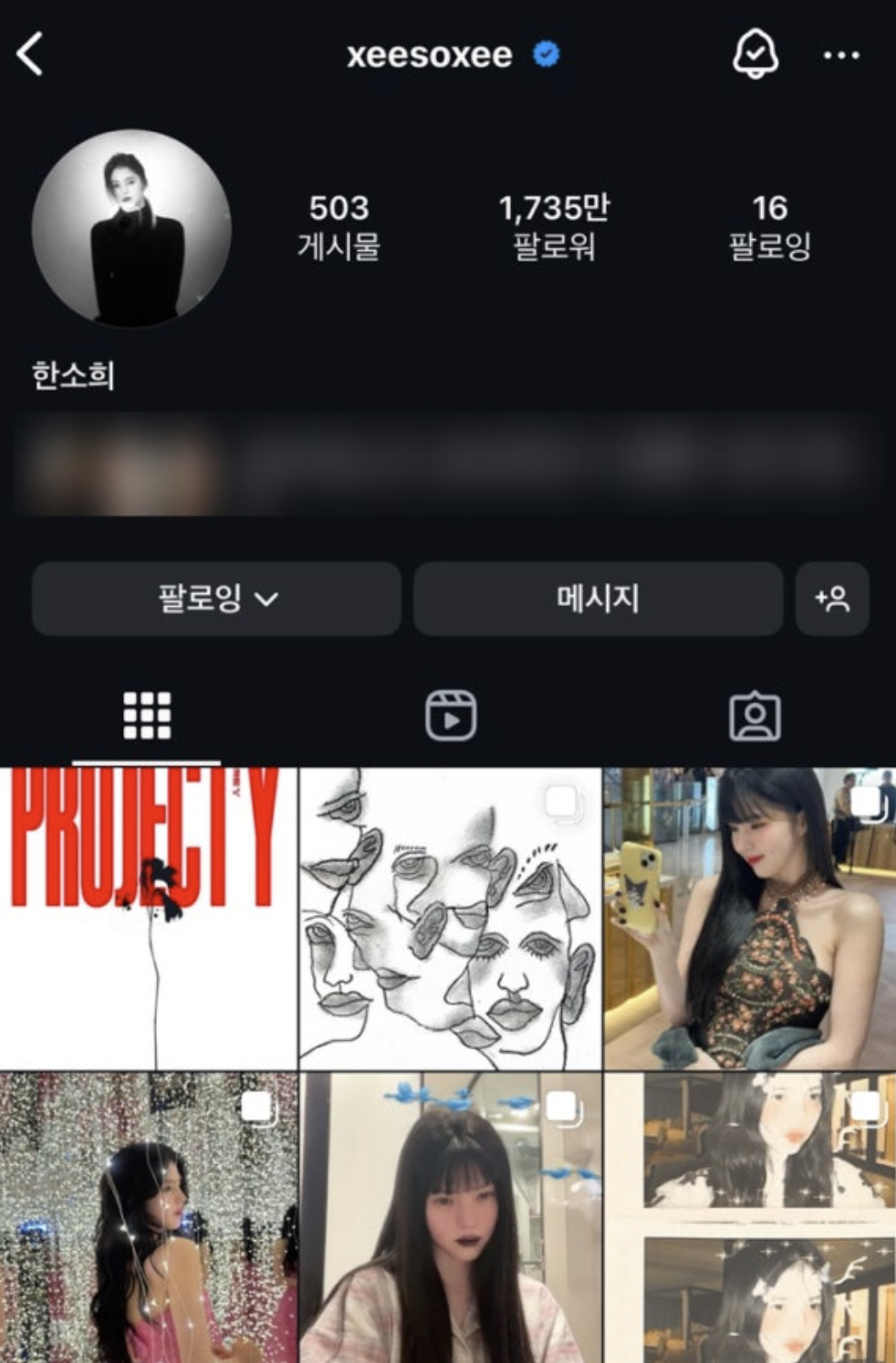Open the 팔로잉 dropdown button

tap(215, 599)
